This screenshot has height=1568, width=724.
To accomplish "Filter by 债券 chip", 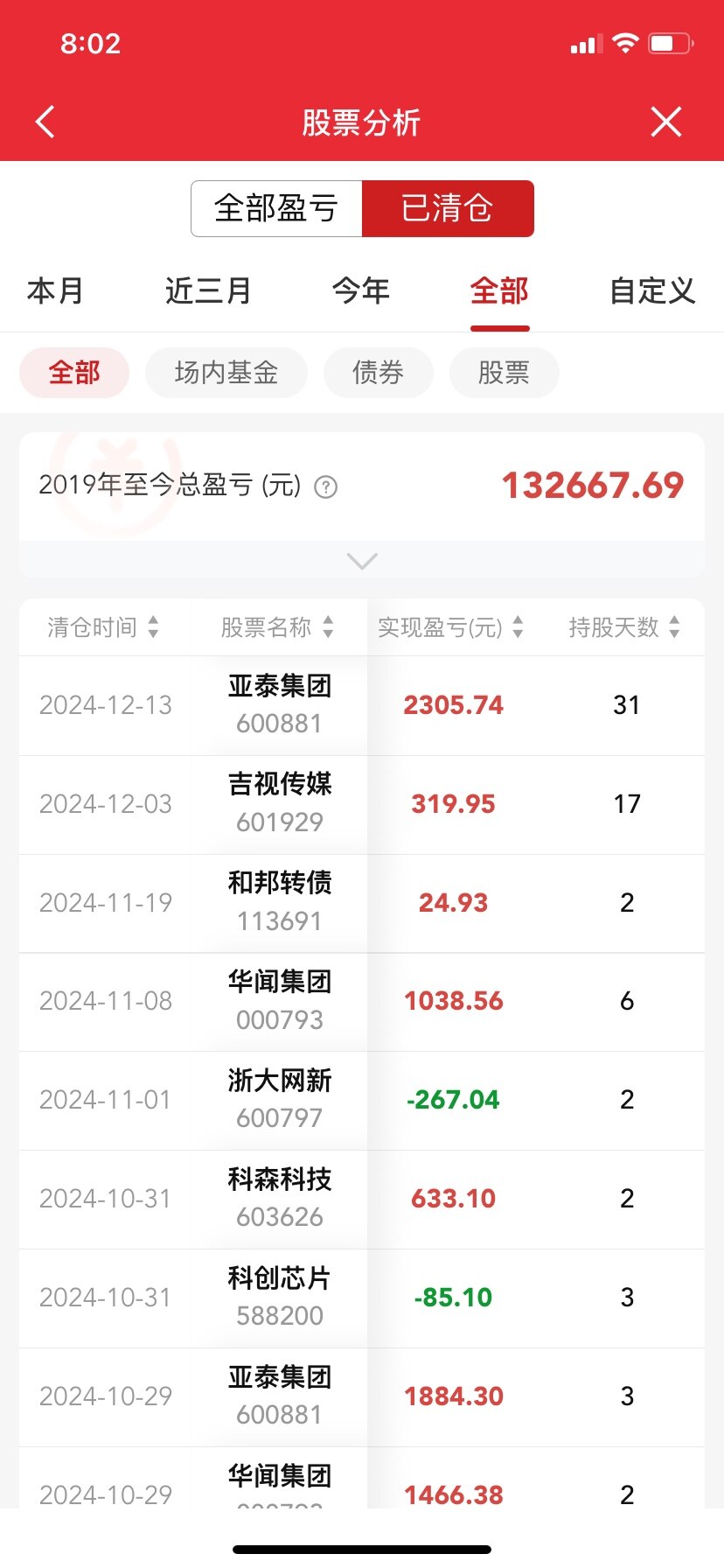I will tap(378, 373).
